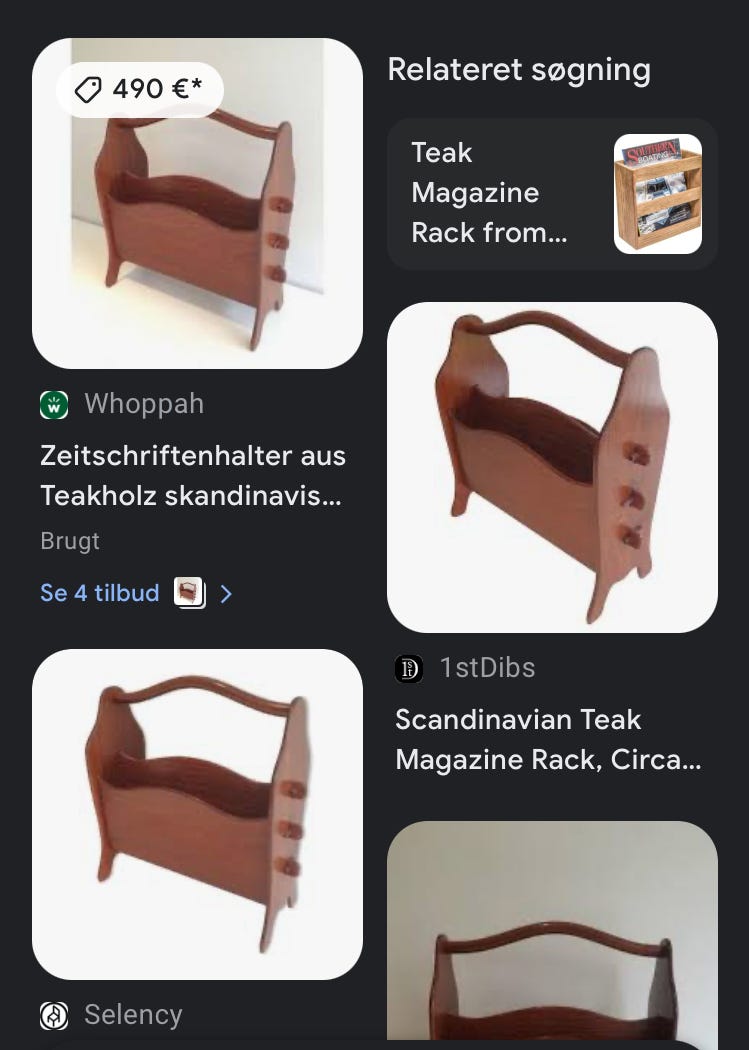Viewport: 749px width, 1050px height.
Task: Expand offers via the chevron after Se 4 tilbud
Action: [226, 593]
